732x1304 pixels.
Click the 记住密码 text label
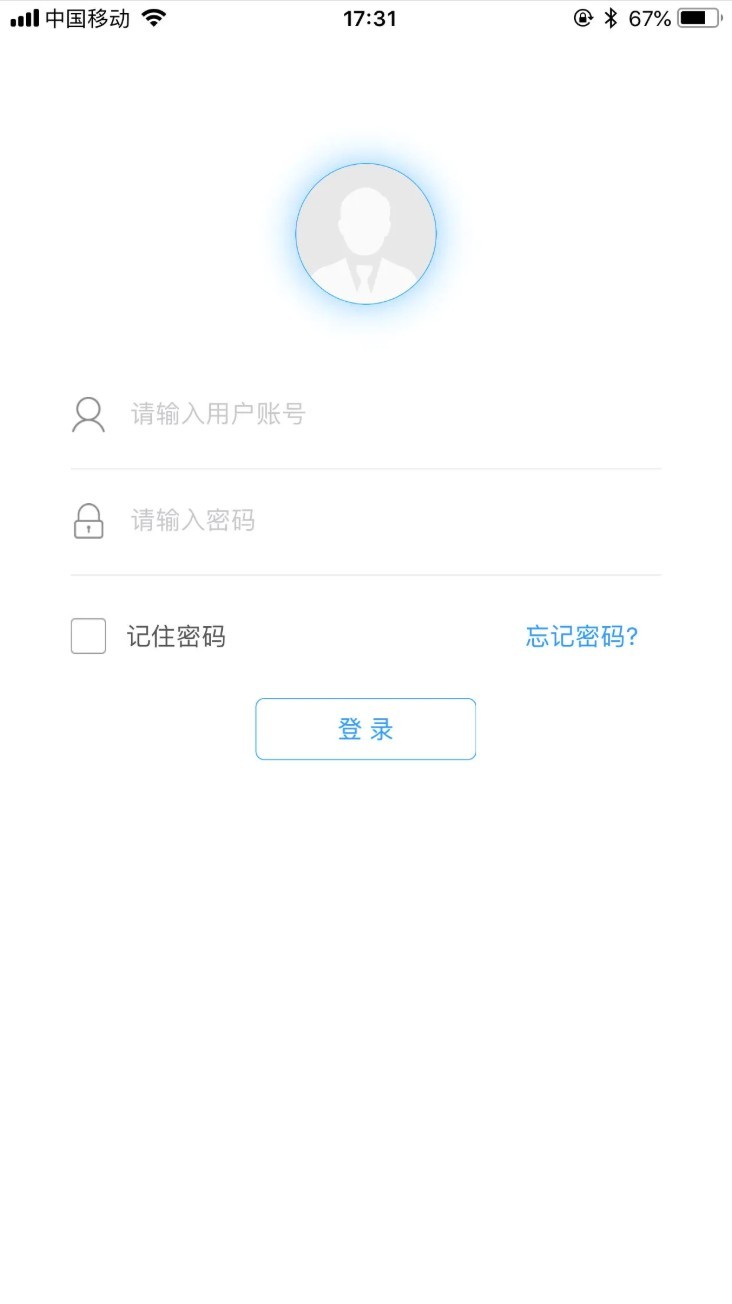(x=177, y=637)
